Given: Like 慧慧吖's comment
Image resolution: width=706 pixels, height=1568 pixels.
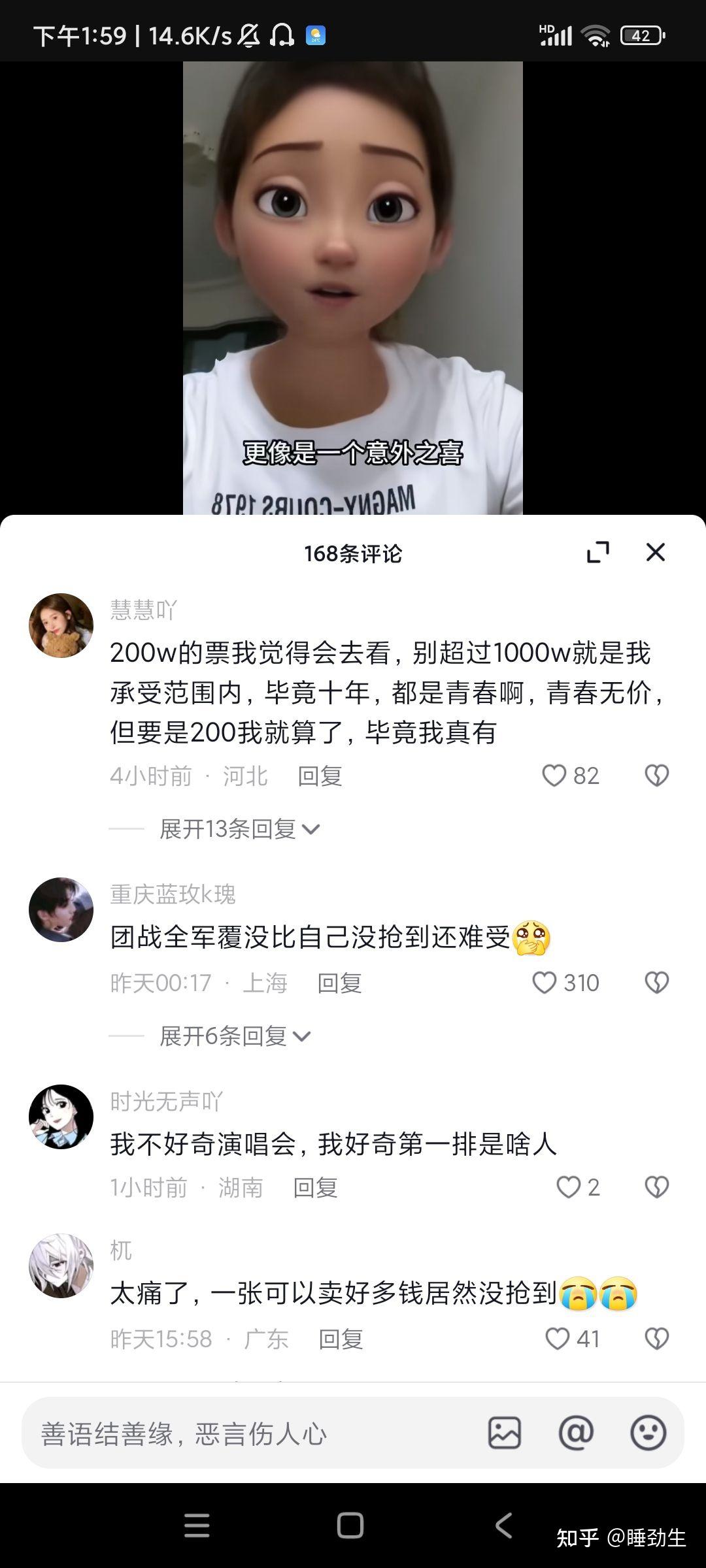Looking at the screenshot, I should [x=554, y=776].
